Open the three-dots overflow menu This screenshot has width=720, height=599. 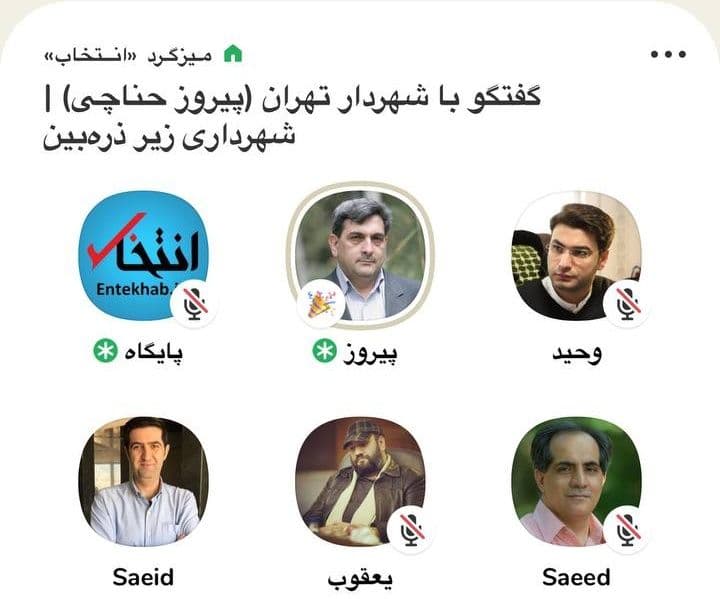(667, 54)
